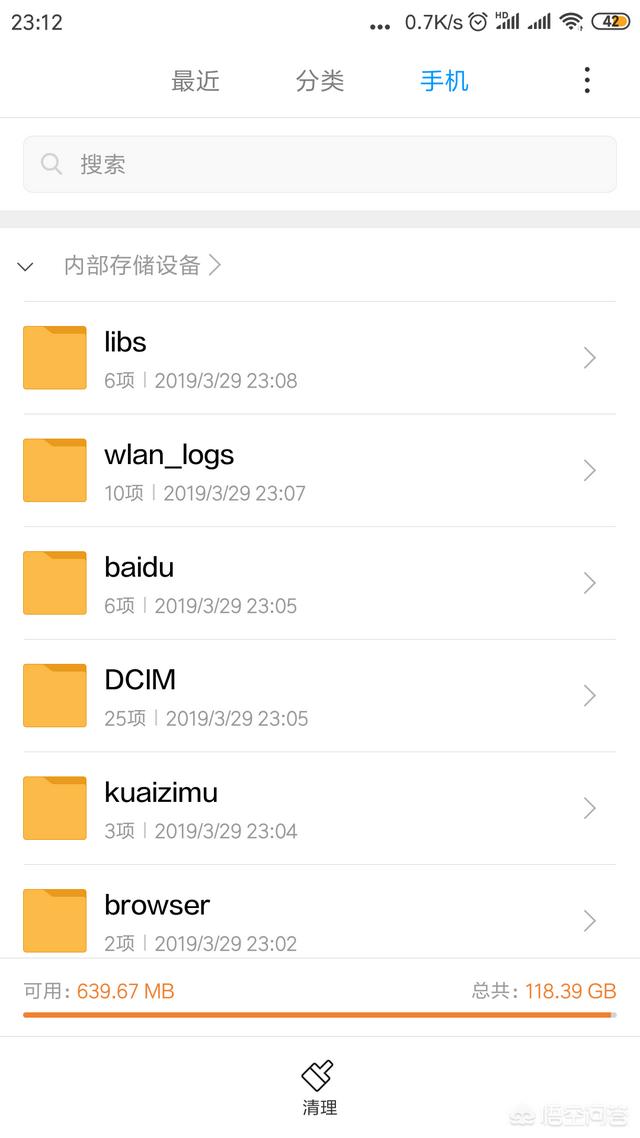
Task: Tap the 清理 cleanup button
Action: coord(319,1087)
